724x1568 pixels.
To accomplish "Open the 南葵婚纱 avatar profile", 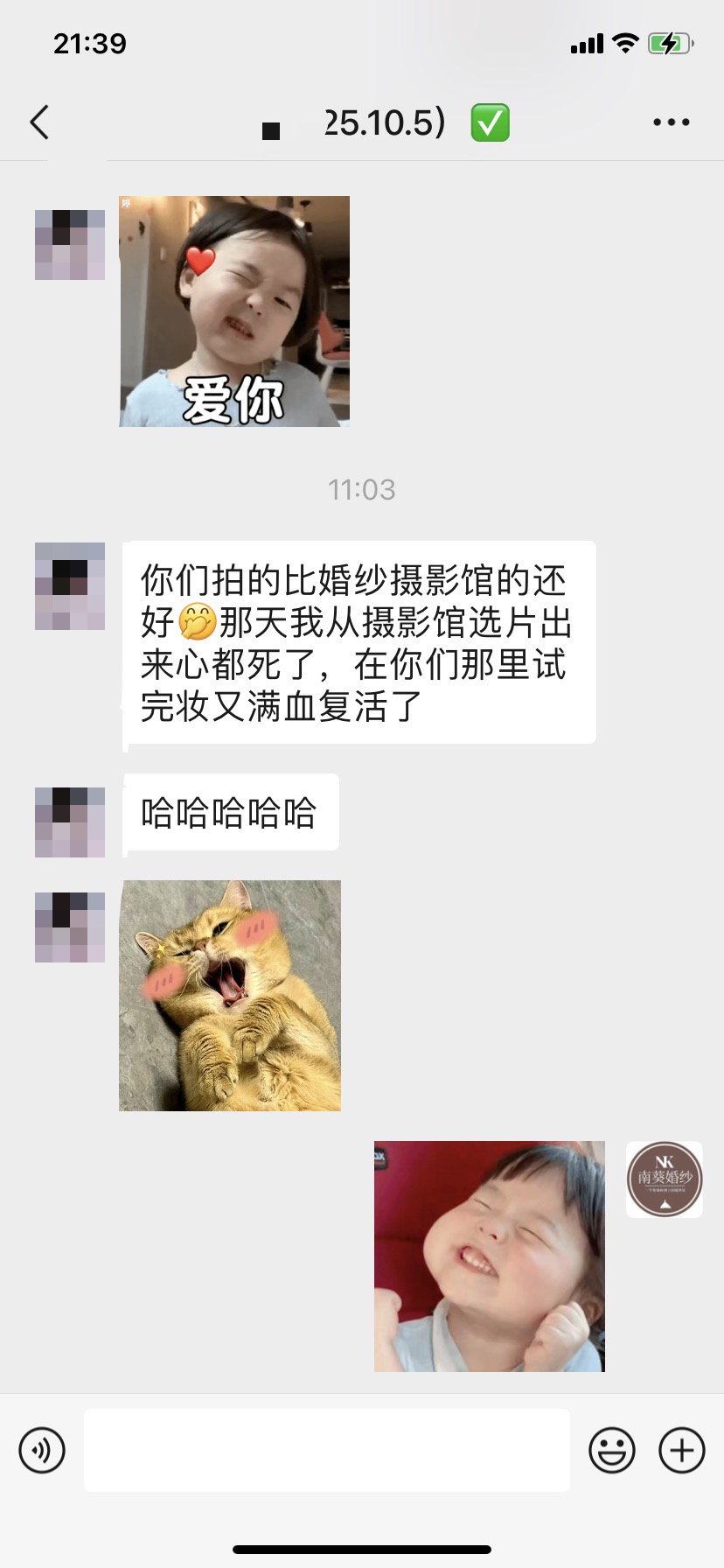I will coord(665,1179).
